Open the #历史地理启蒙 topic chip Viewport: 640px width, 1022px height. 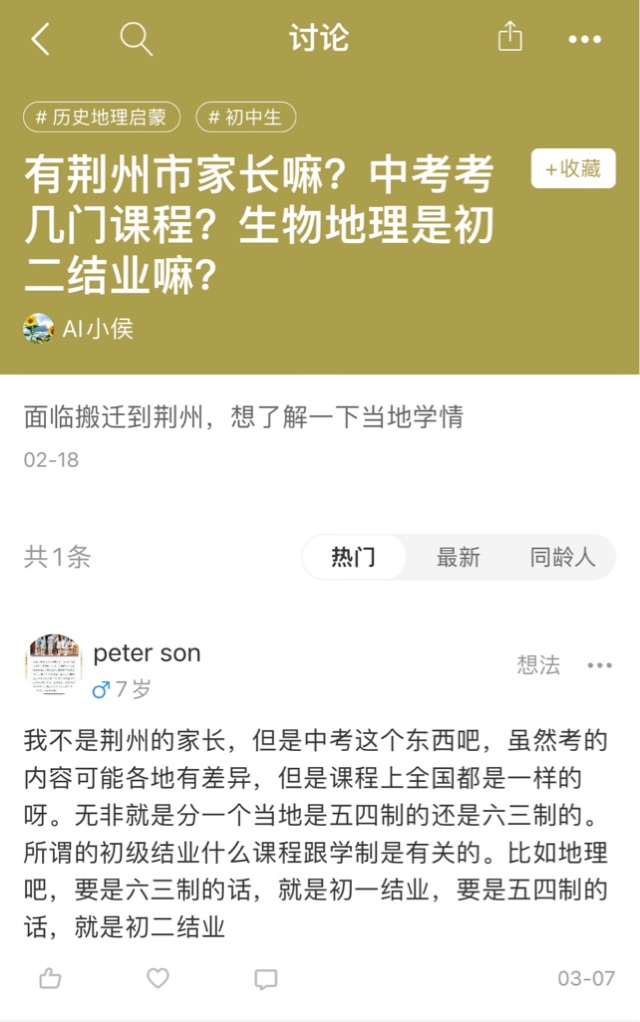(101, 117)
